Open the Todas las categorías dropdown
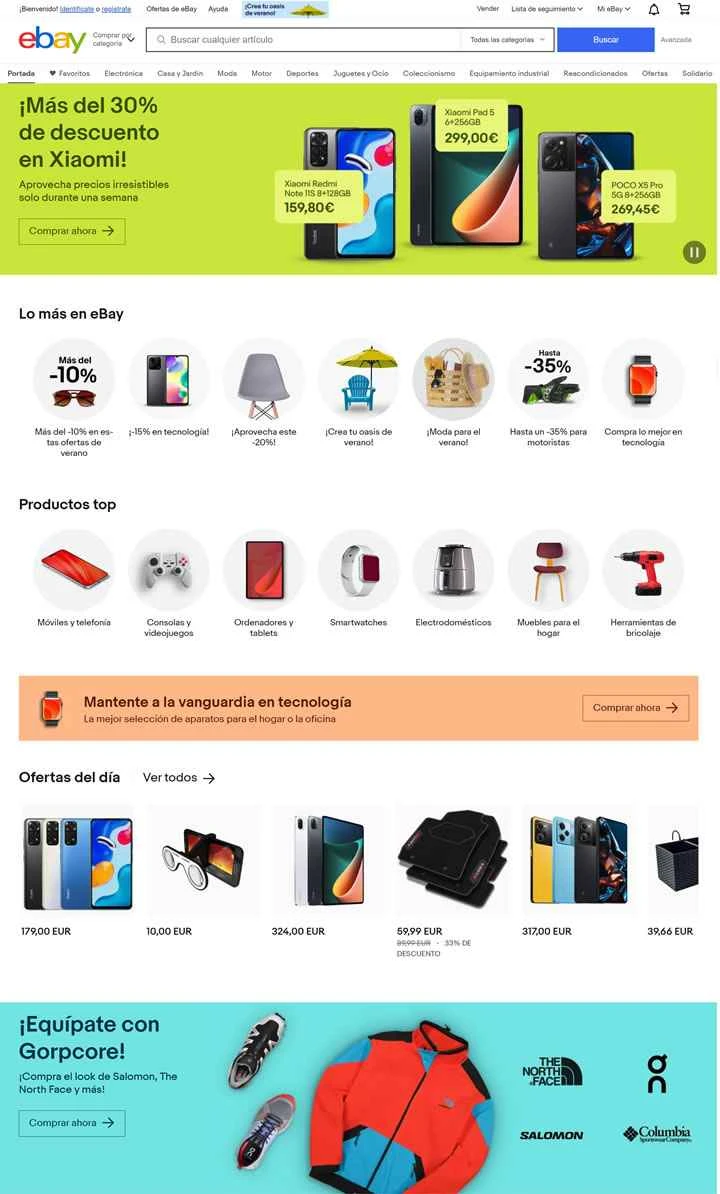The image size is (720, 1194). point(505,40)
